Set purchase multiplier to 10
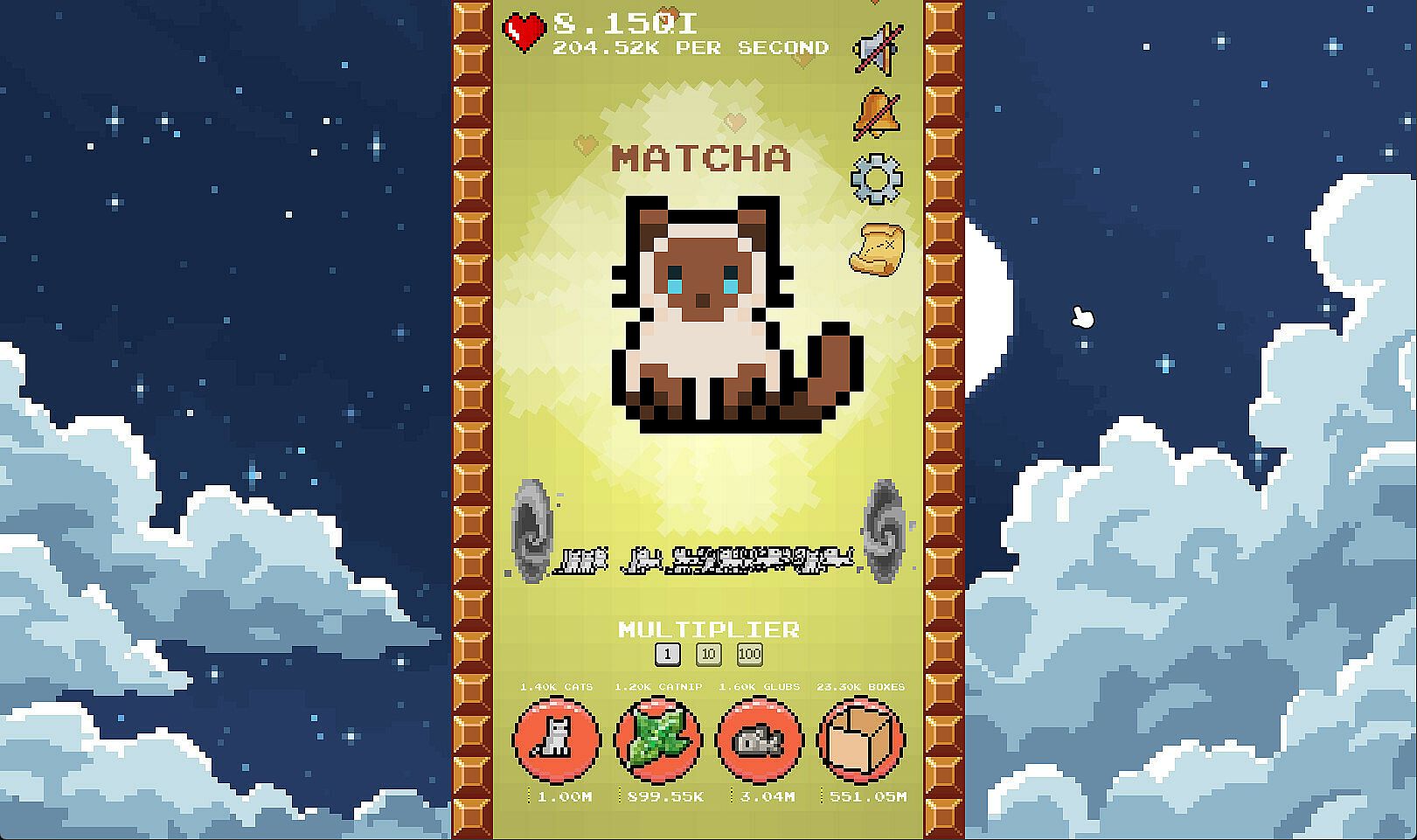This screenshot has height=840, width=1417. tap(709, 654)
